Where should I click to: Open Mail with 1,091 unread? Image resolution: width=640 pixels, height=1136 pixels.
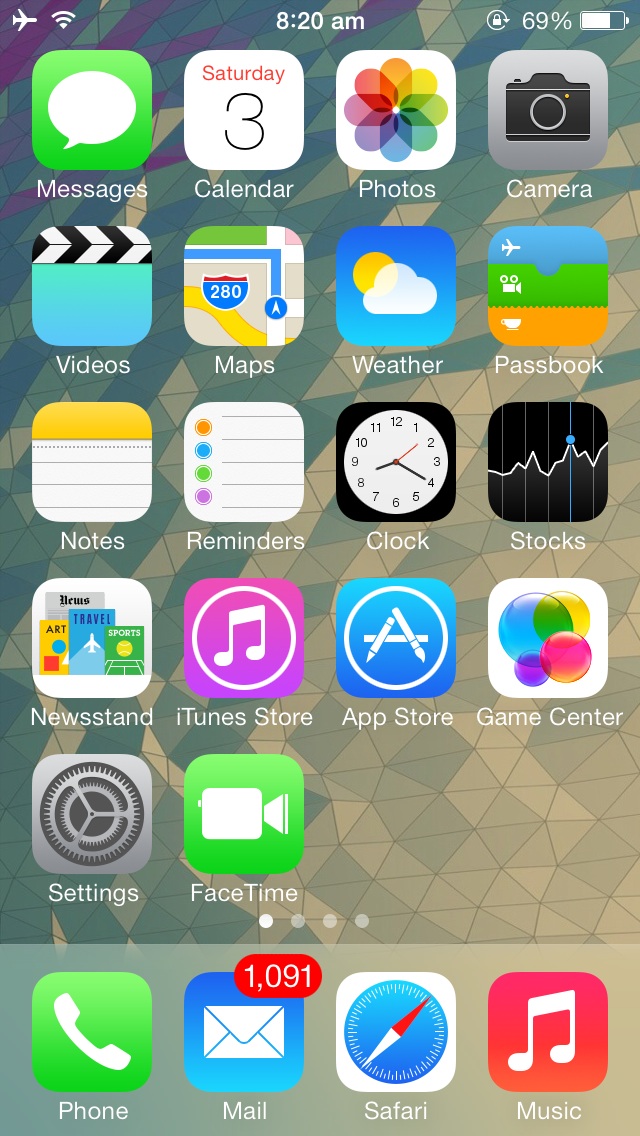[x=244, y=1032]
